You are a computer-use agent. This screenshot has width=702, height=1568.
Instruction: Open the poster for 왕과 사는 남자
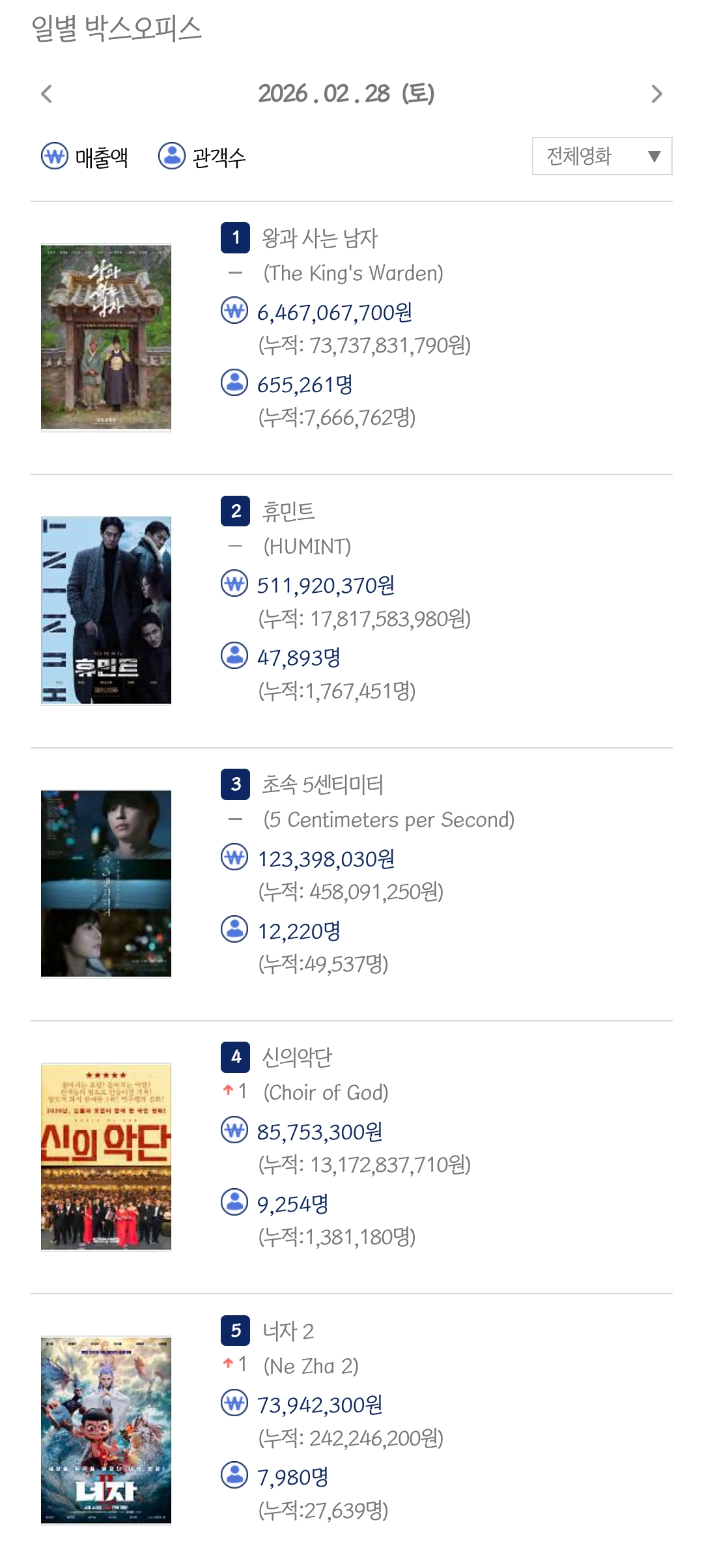coord(106,337)
